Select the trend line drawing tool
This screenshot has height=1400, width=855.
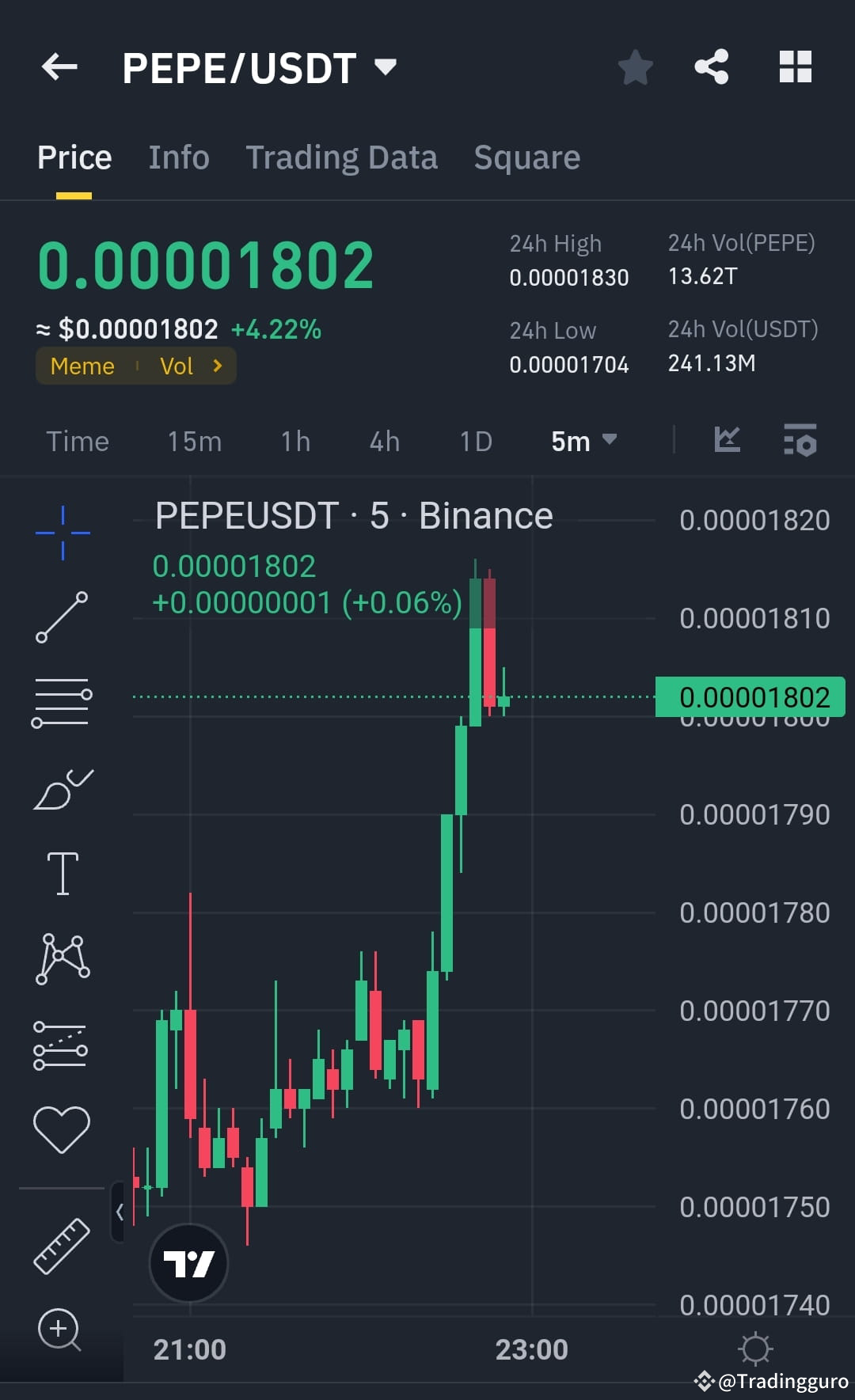tap(62, 617)
